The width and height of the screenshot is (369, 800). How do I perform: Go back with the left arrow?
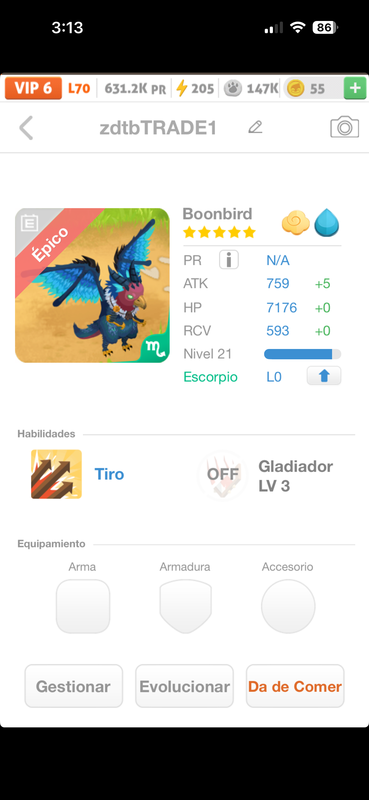pyautogui.click(x=26, y=128)
